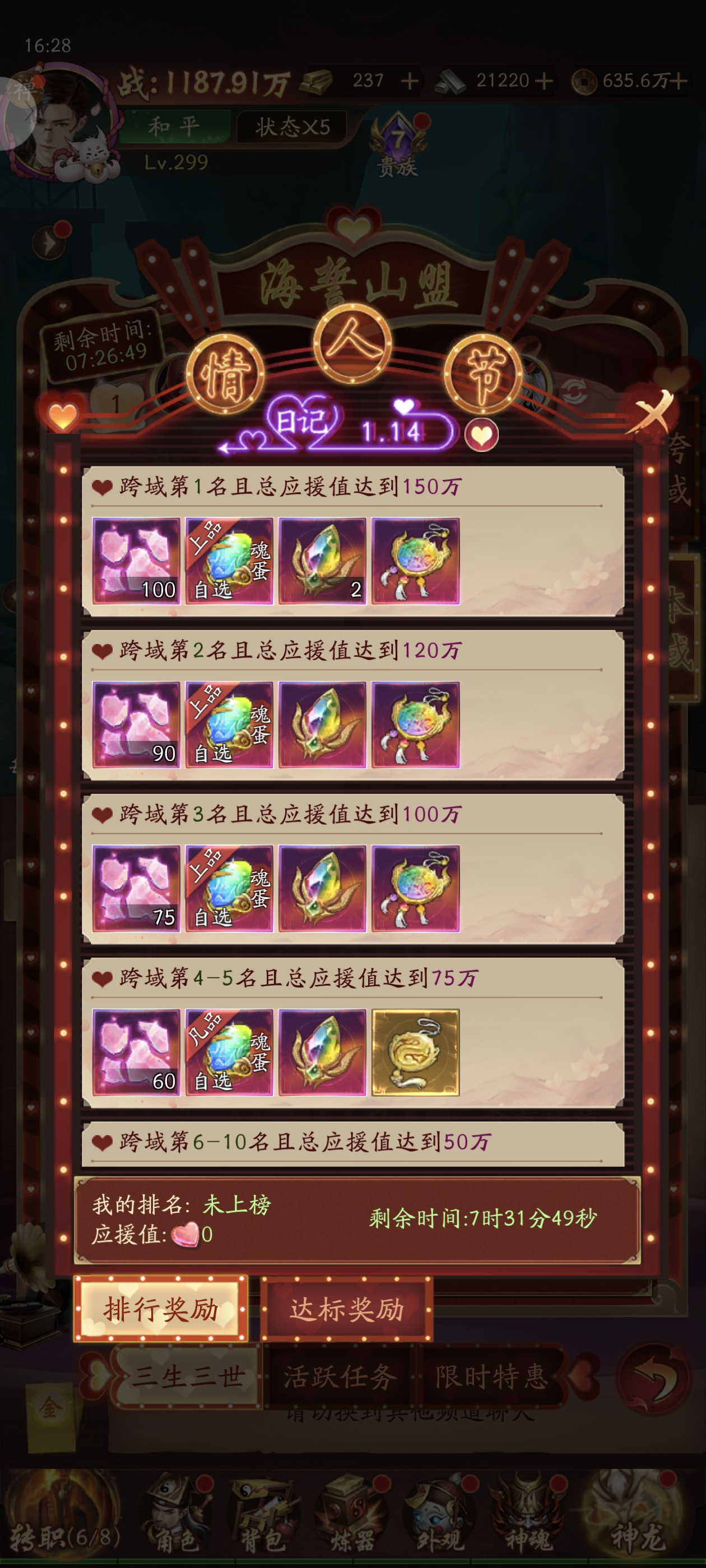Open 限时特惠 offers
This screenshot has height=1568, width=706.
click(491, 1376)
